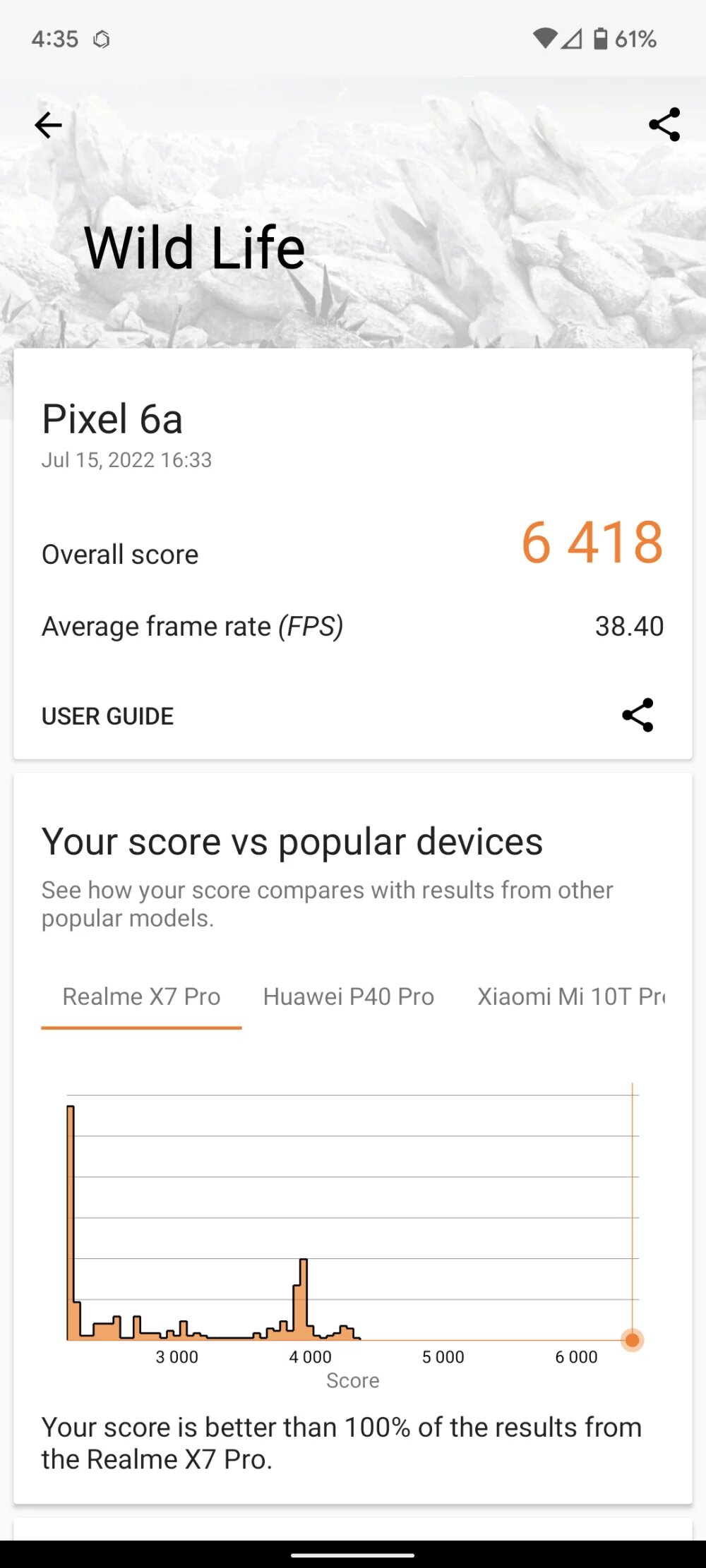Switch to the Huawei P40 Pro tab
The width and height of the screenshot is (706, 1568).
click(349, 996)
